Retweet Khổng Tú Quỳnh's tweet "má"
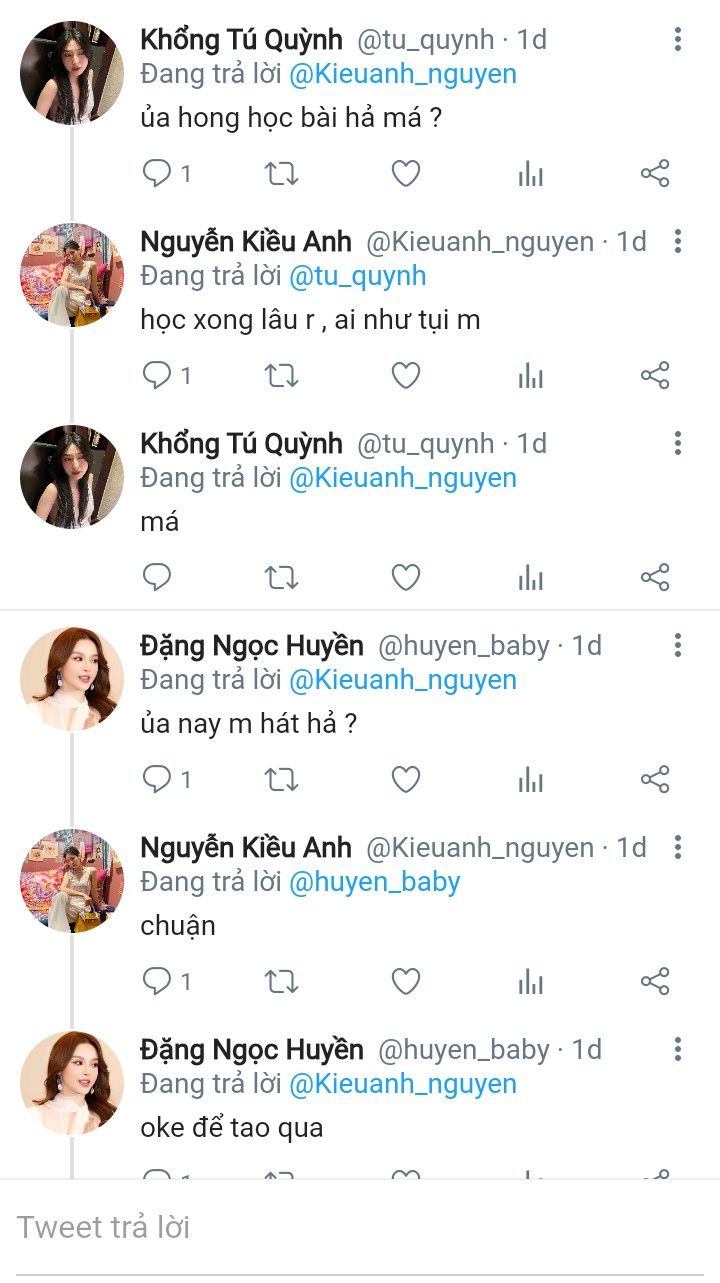Viewport: 720px width, 1283px height. pos(281,578)
